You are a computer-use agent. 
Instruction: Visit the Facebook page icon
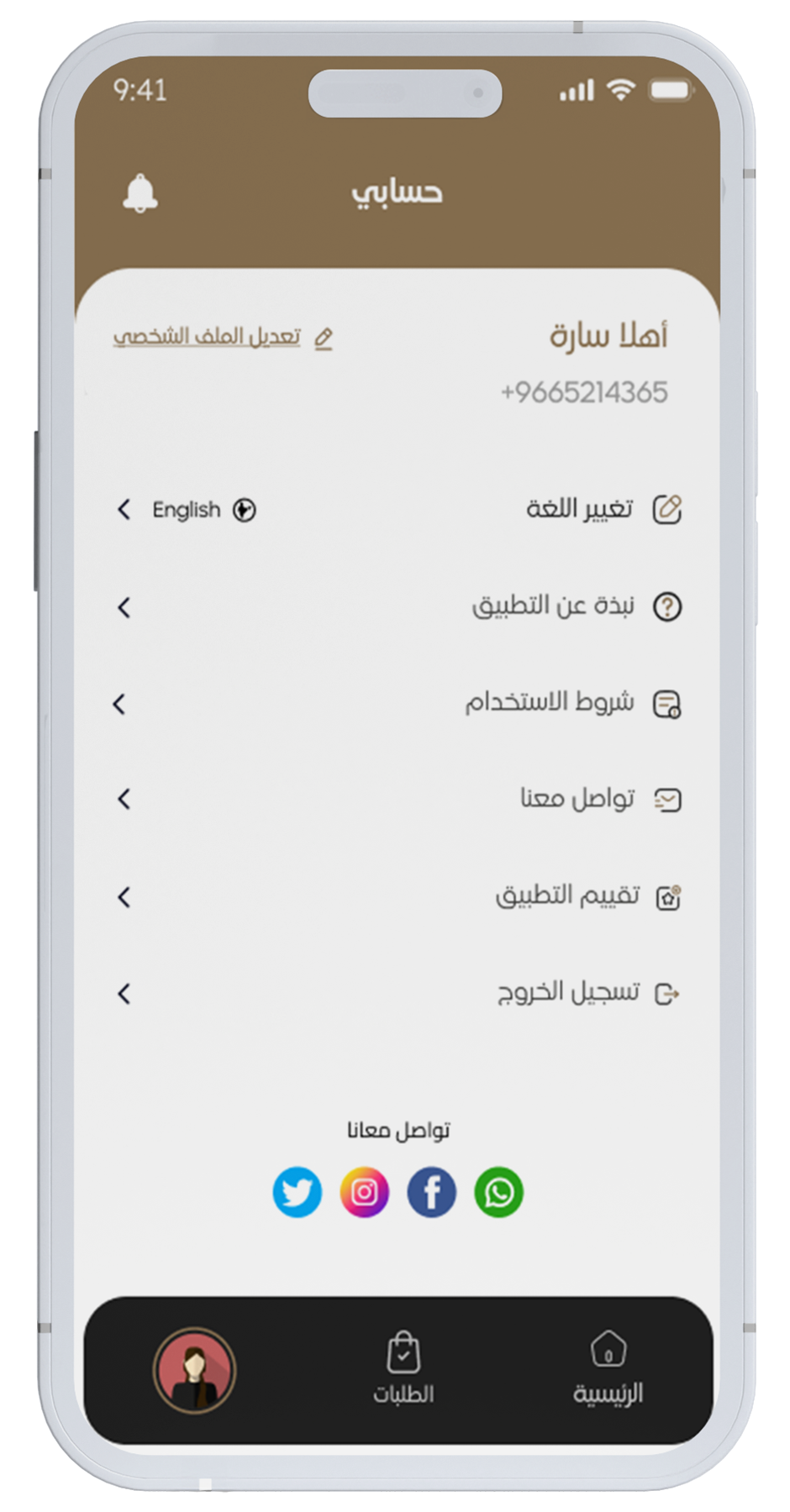[x=432, y=1192]
